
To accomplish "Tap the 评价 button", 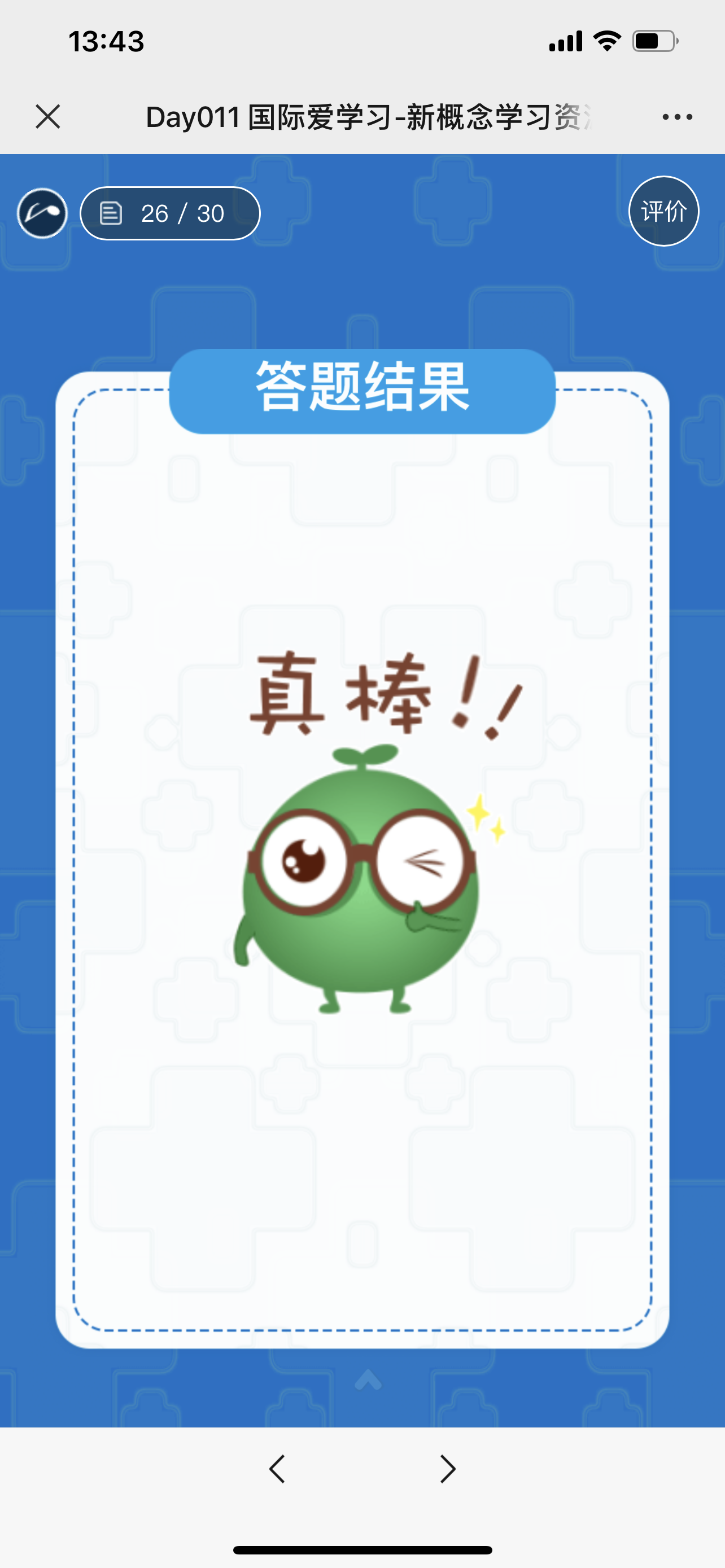I will 663,211.
